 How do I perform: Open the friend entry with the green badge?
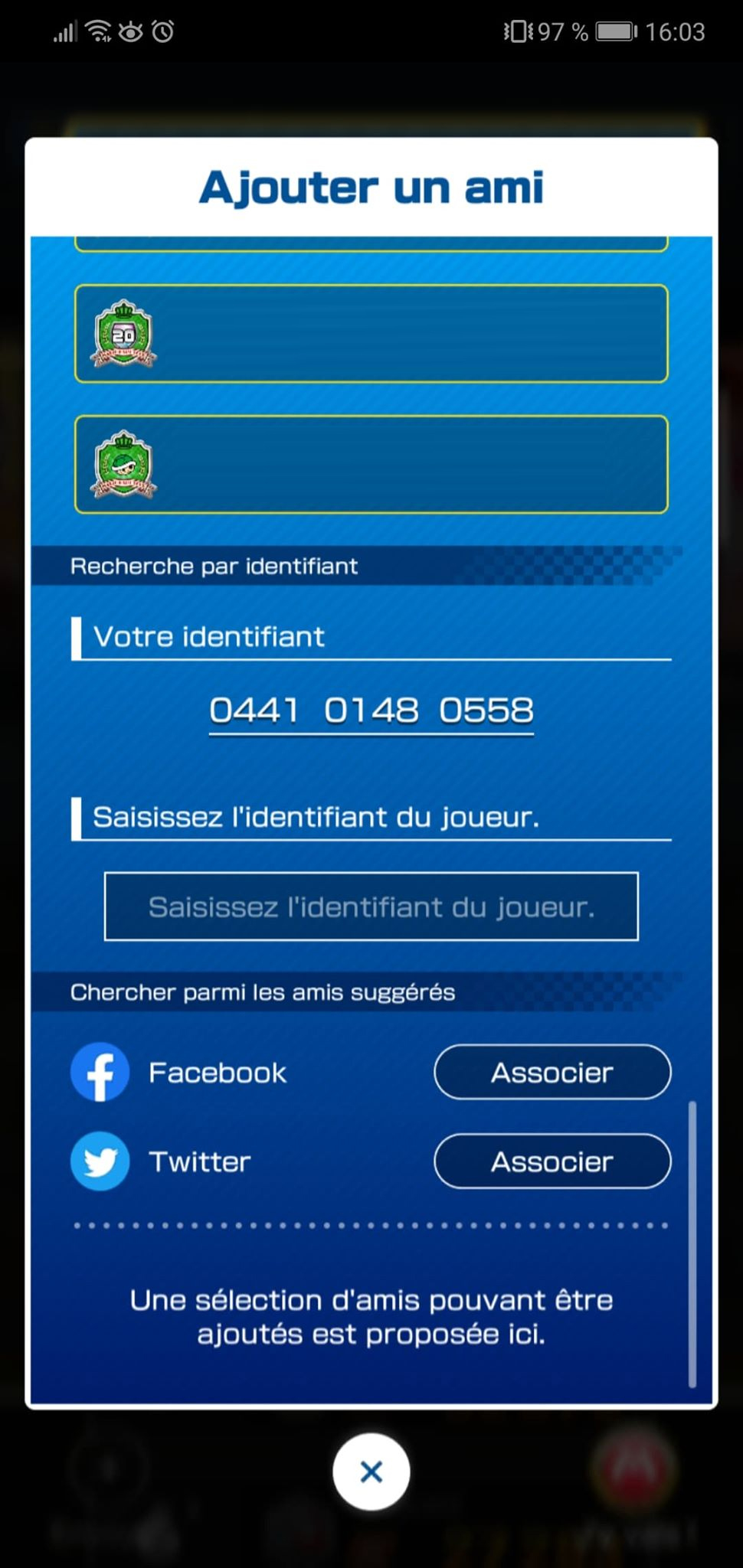click(x=371, y=462)
